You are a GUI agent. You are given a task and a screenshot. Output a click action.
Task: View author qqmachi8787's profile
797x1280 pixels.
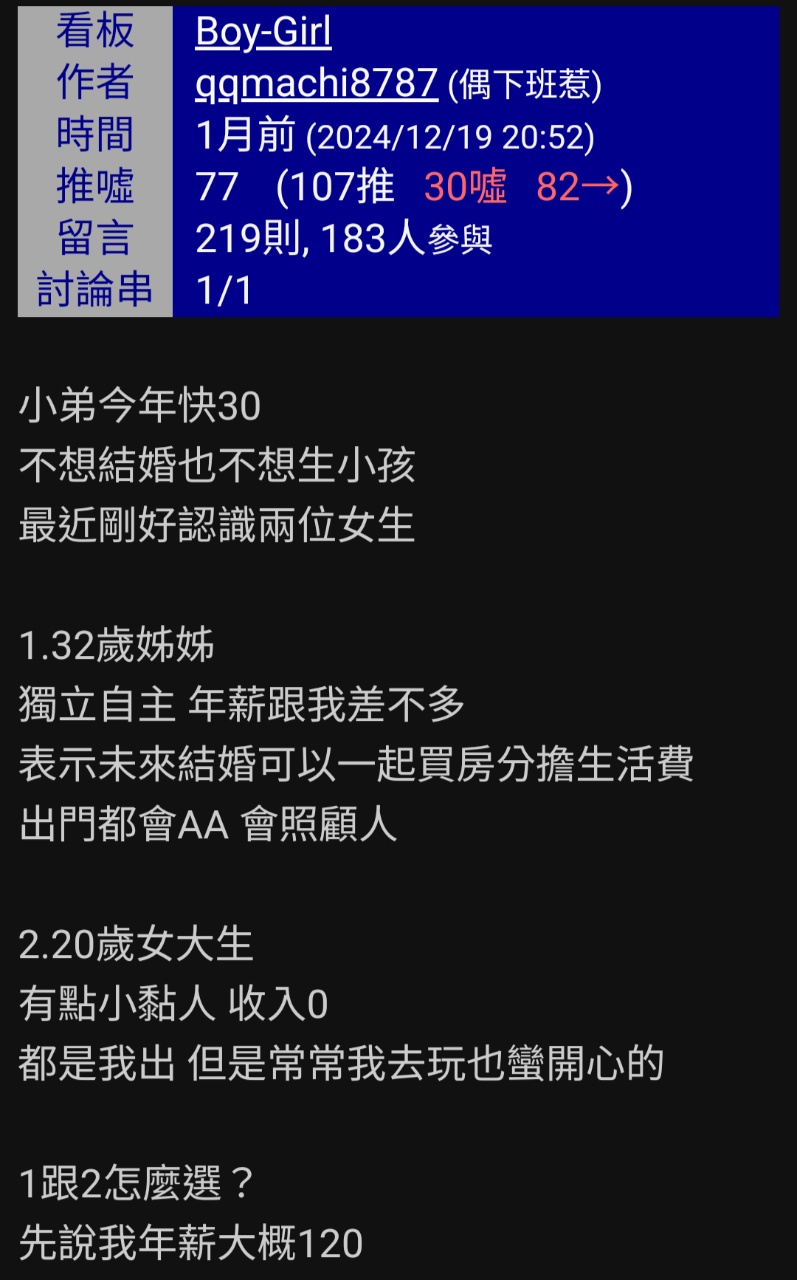pyautogui.click(x=316, y=85)
